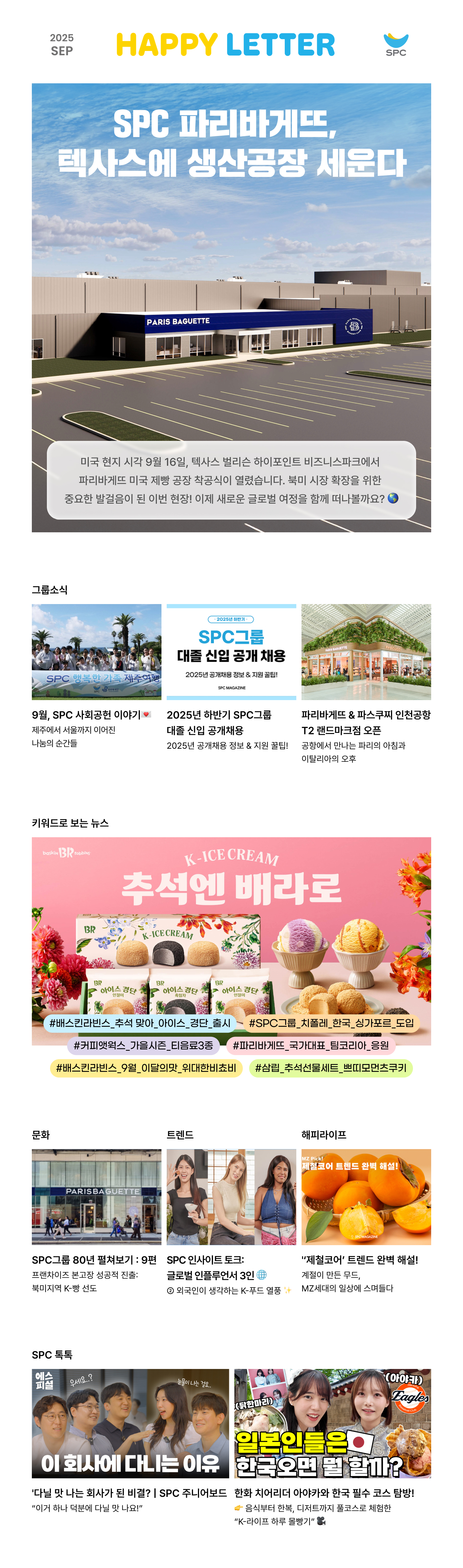View the 제철코어 트렌드 완벽 해설 article

pos(365,1197)
